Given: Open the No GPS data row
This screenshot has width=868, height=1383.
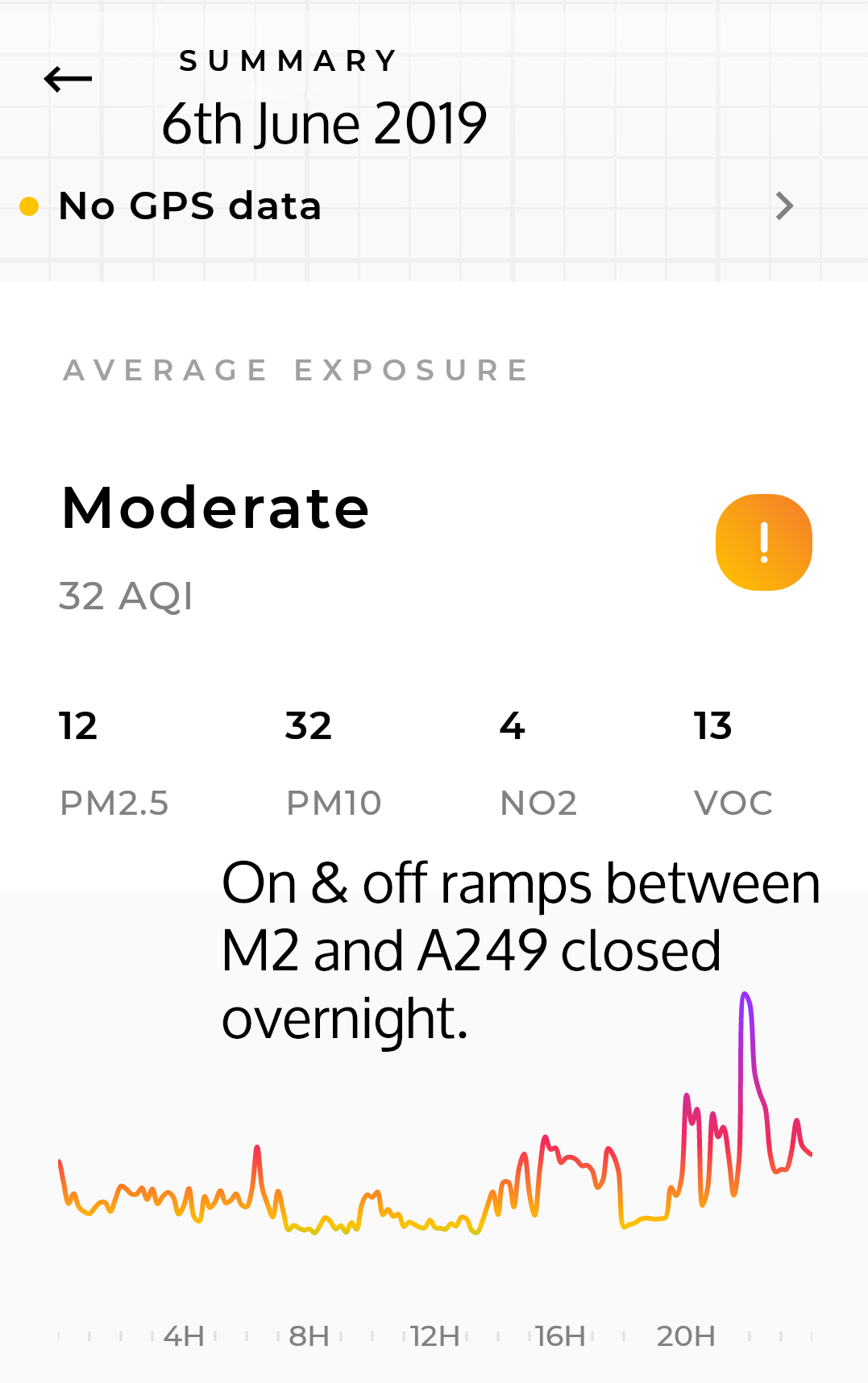Looking at the screenshot, I should [403, 206].
